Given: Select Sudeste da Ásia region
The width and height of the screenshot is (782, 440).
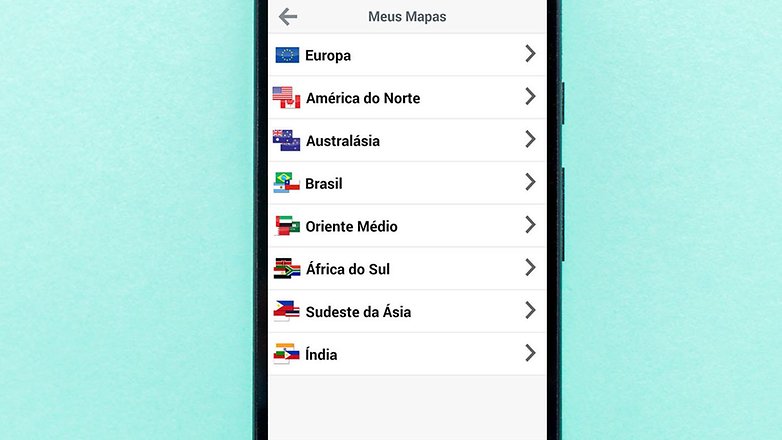Looking at the screenshot, I should click(x=407, y=312).
